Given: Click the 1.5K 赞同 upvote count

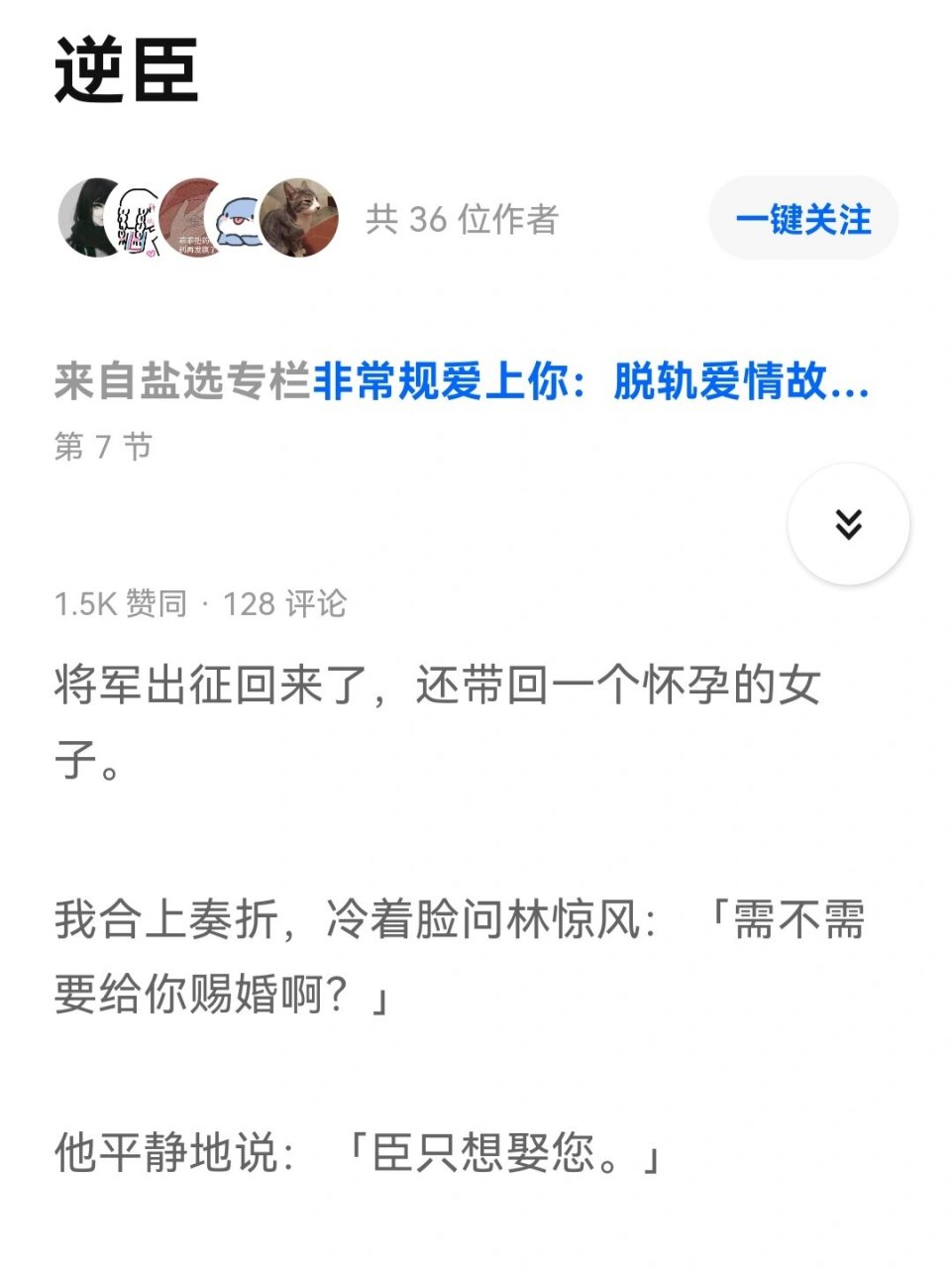Looking at the screenshot, I should 124,607.
